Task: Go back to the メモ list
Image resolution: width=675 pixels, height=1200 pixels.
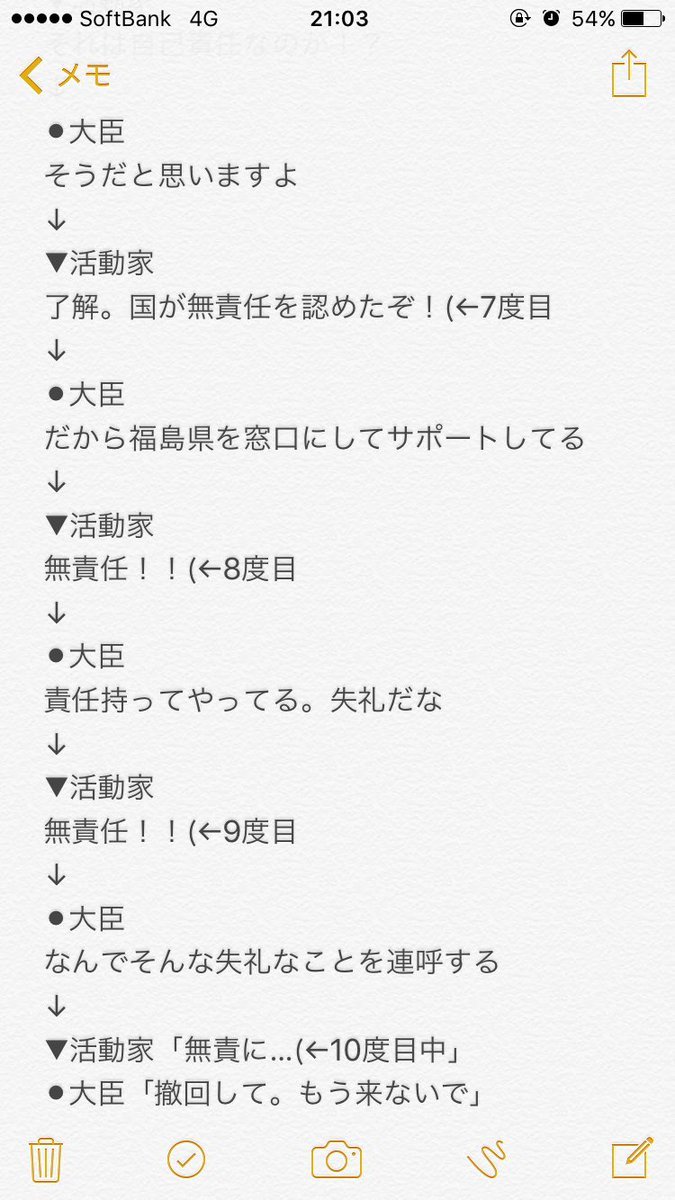Action: pos(66,76)
